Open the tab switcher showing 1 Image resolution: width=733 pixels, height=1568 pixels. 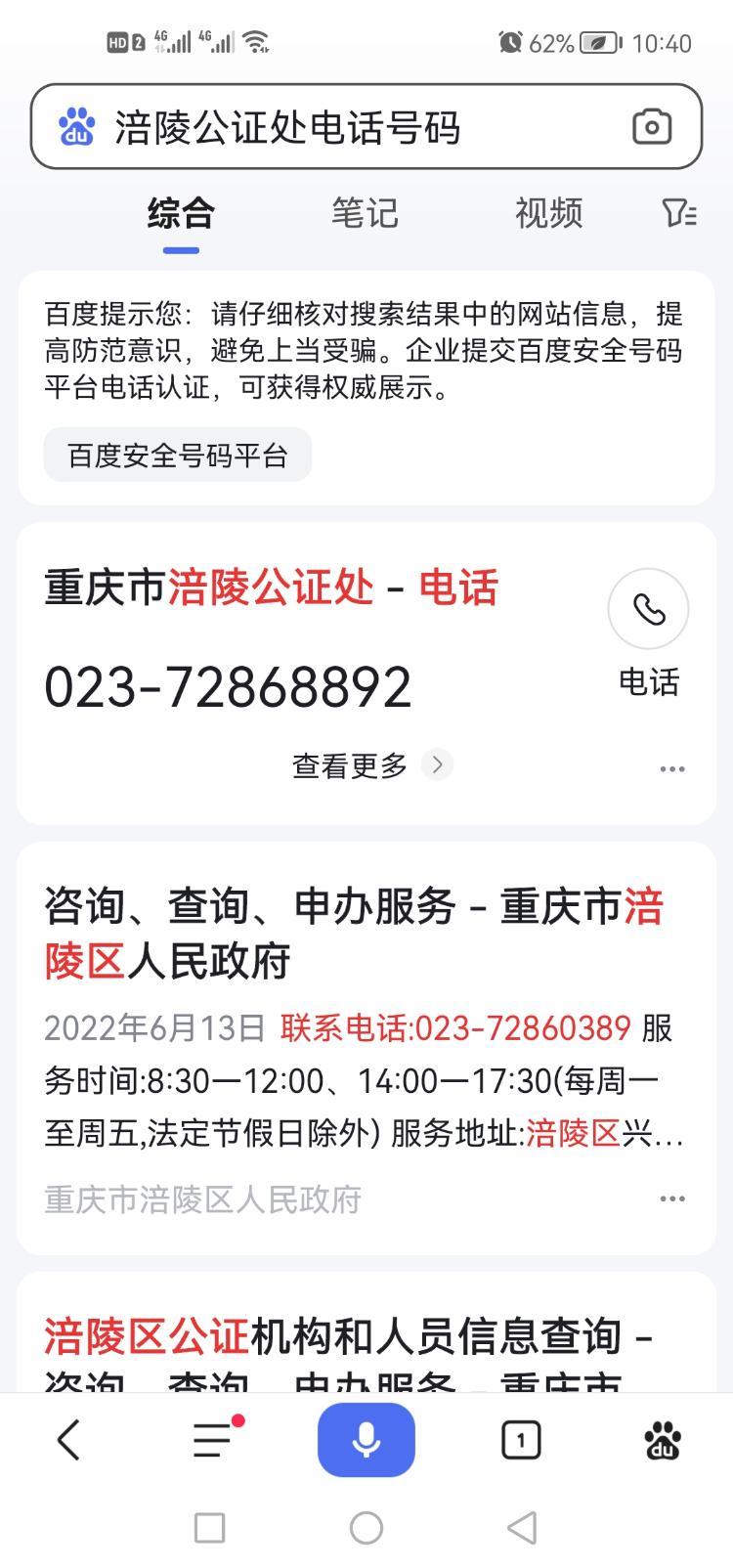(521, 1440)
